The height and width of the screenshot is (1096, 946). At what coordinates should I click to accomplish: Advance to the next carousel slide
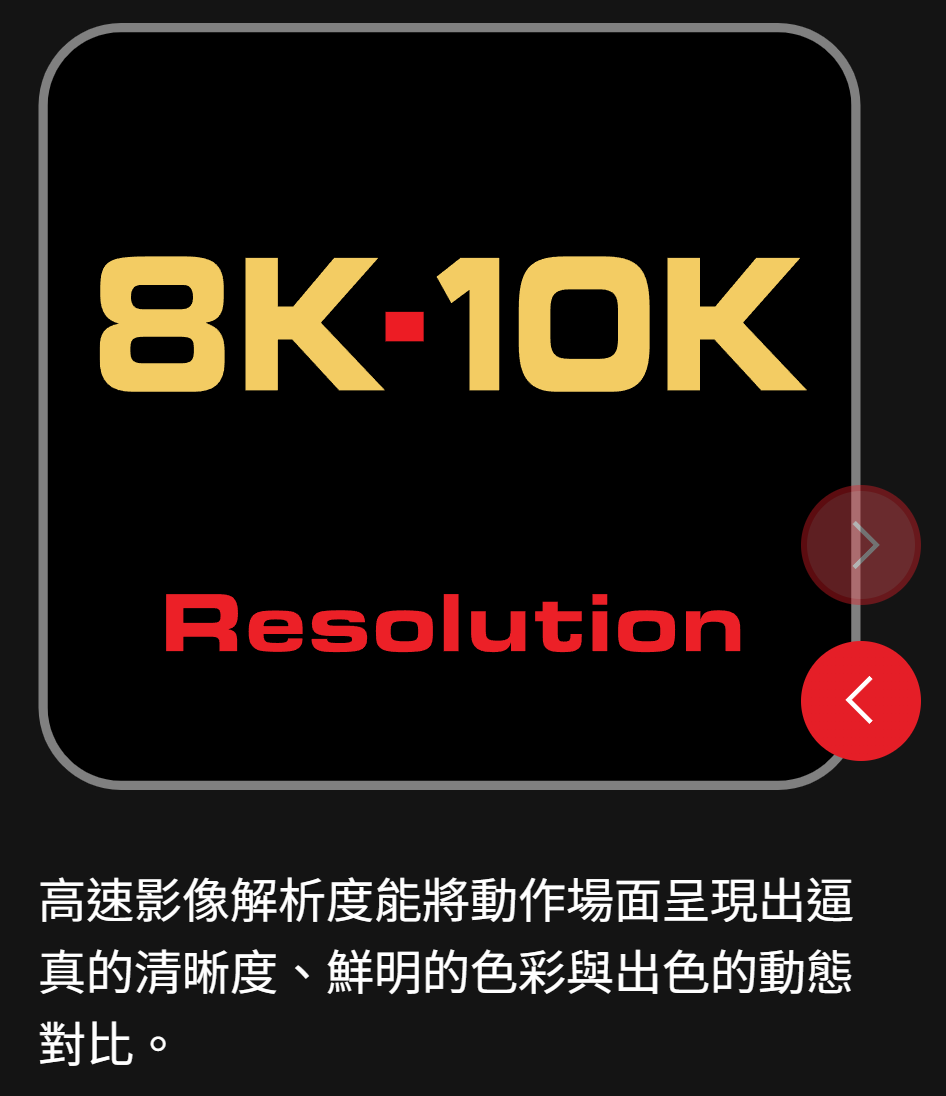click(860, 545)
